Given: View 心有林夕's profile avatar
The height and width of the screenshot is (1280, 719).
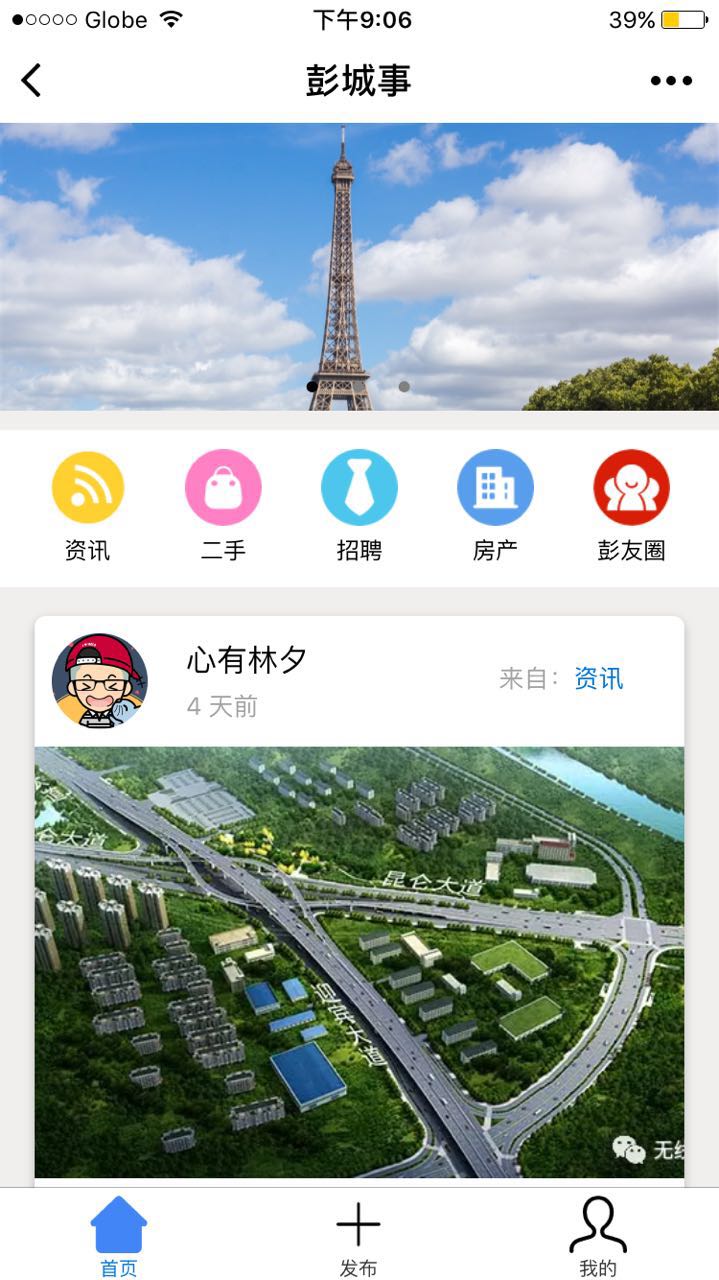Looking at the screenshot, I should pos(100,680).
